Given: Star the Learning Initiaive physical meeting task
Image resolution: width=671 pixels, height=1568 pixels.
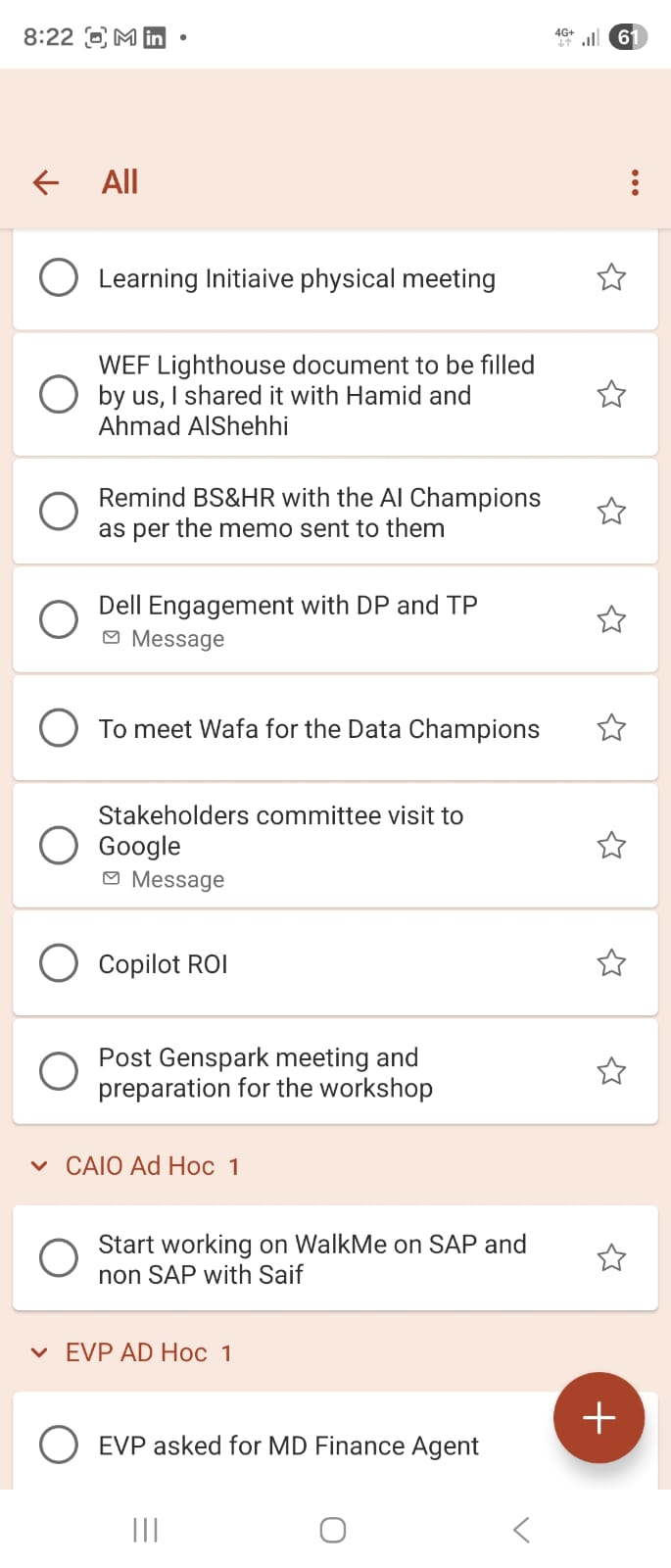Looking at the screenshot, I should coord(611,277).
